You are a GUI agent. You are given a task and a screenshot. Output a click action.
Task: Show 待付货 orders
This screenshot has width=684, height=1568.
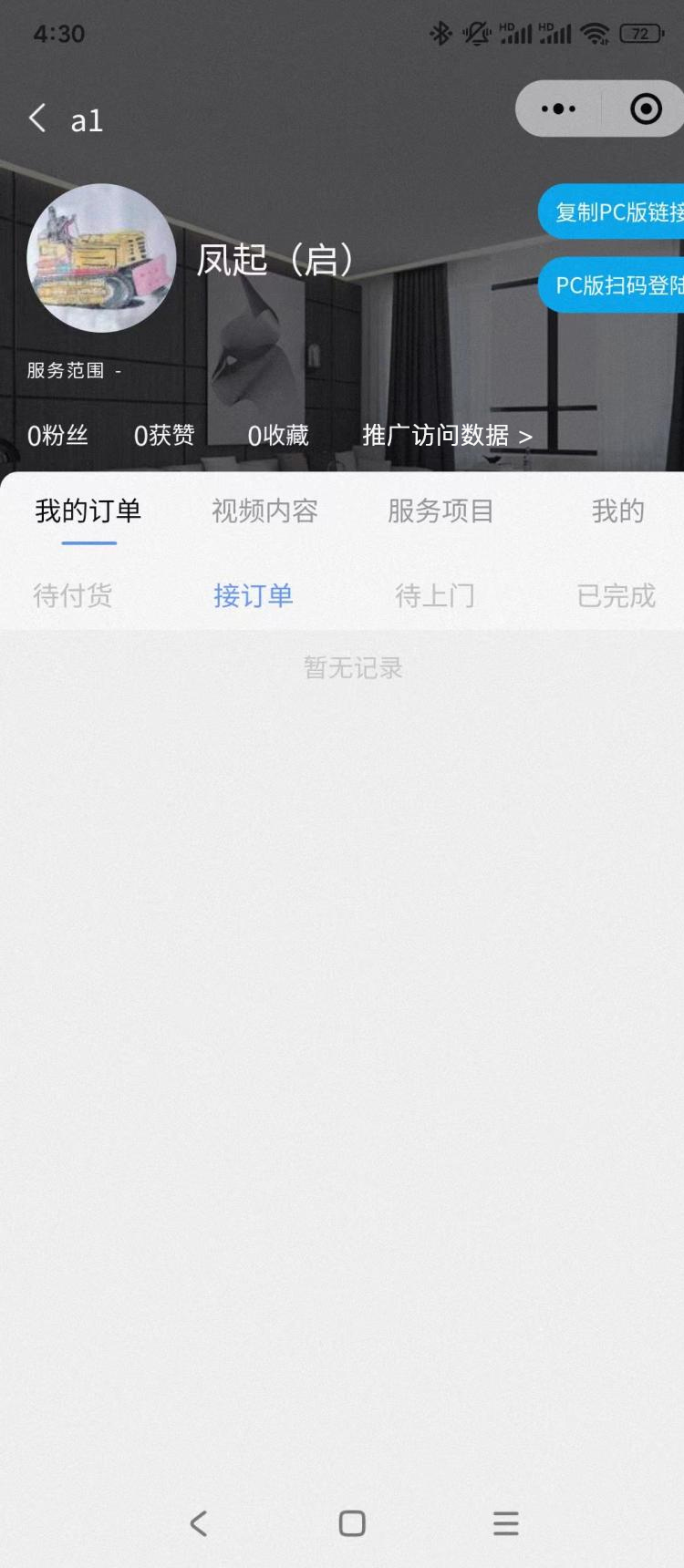click(73, 596)
